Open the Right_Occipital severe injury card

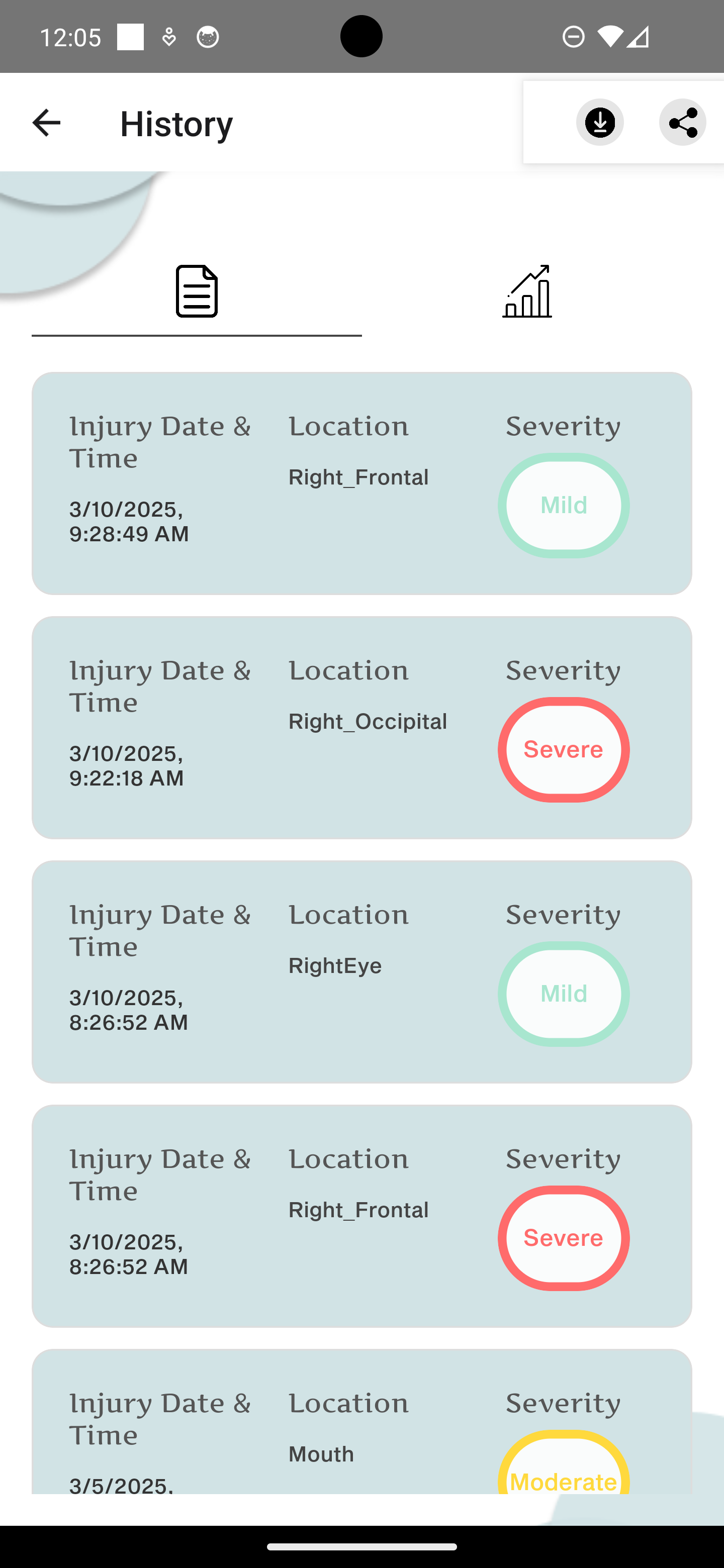(x=361, y=727)
